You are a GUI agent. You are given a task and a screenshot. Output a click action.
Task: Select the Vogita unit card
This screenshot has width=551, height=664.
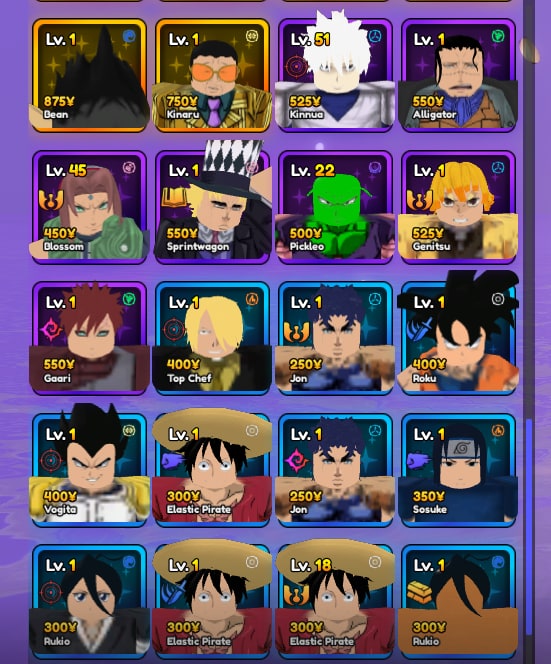point(89,470)
